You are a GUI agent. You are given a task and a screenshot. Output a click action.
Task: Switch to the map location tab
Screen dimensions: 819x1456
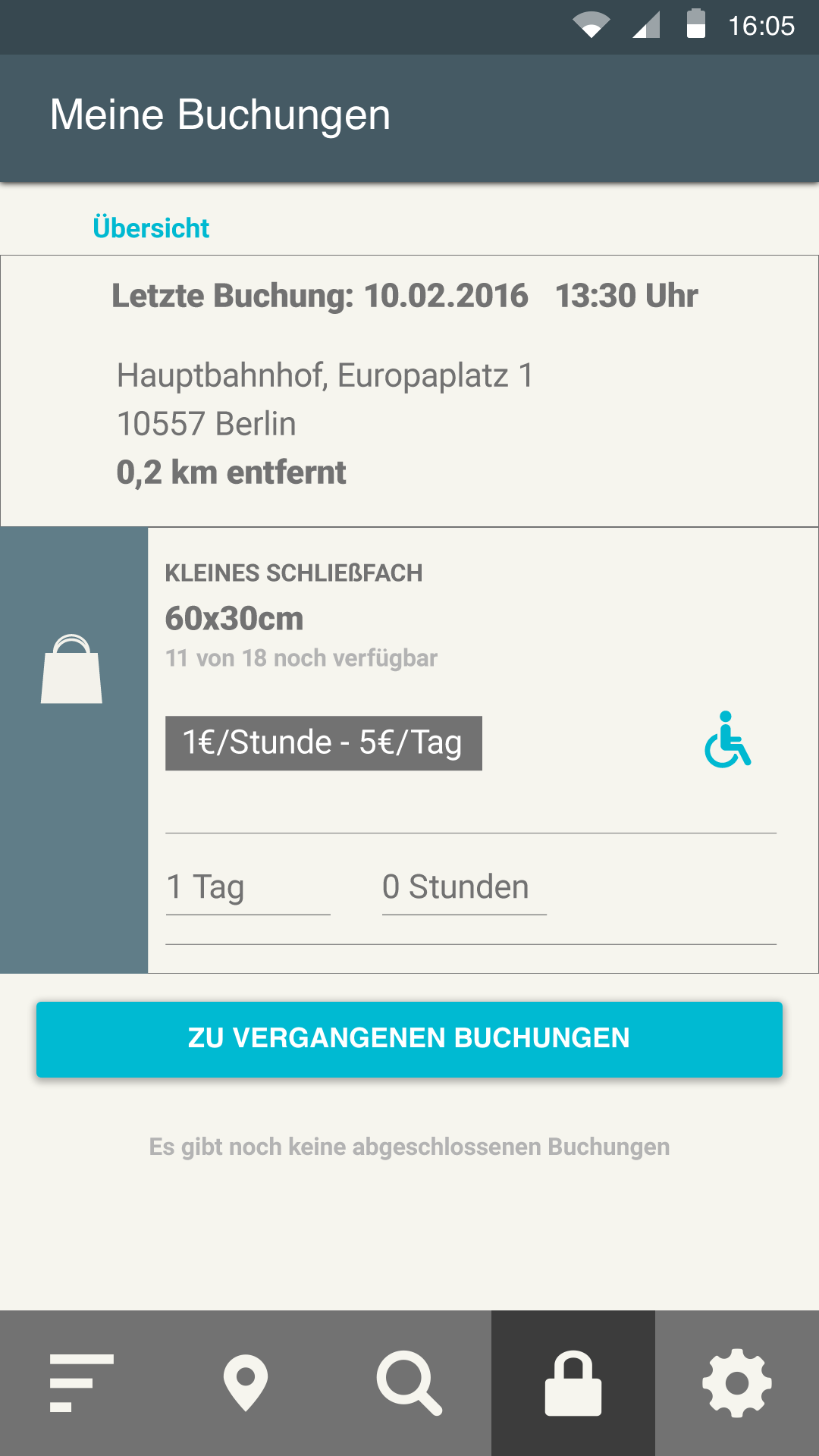[x=246, y=1383]
